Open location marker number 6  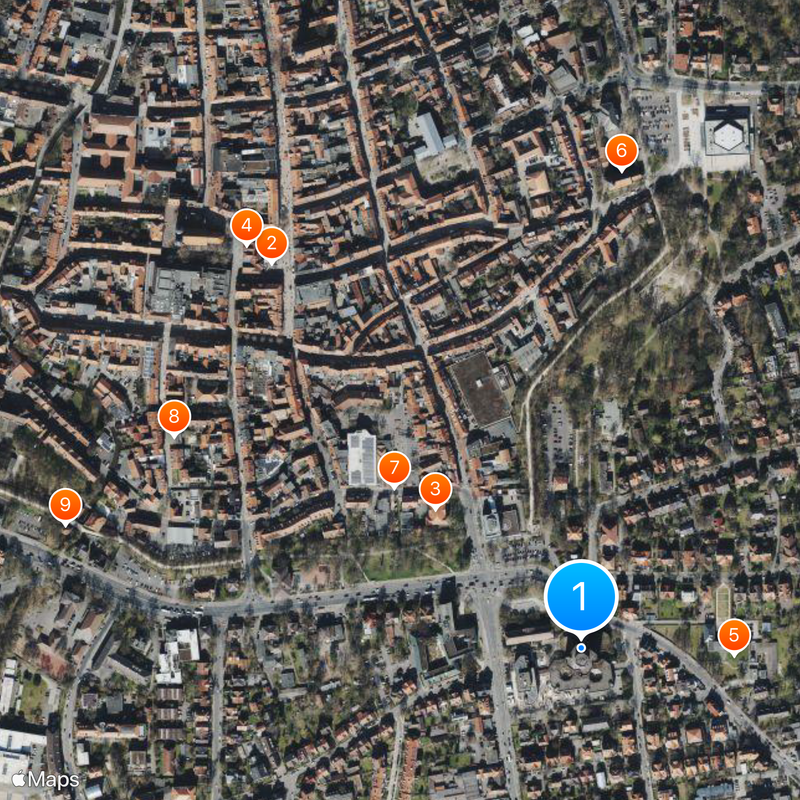click(x=621, y=152)
